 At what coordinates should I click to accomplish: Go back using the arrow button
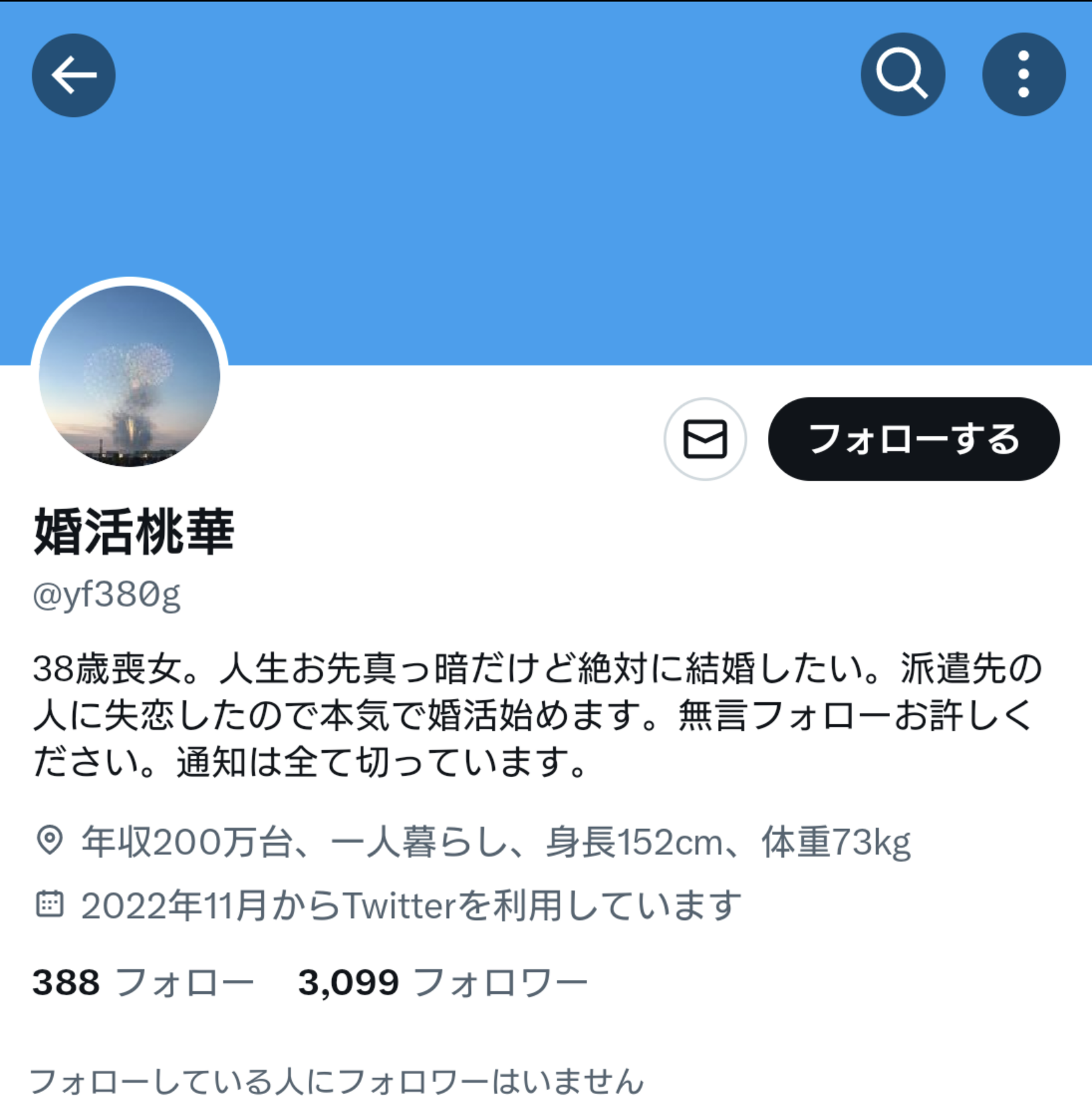click(x=74, y=75)
